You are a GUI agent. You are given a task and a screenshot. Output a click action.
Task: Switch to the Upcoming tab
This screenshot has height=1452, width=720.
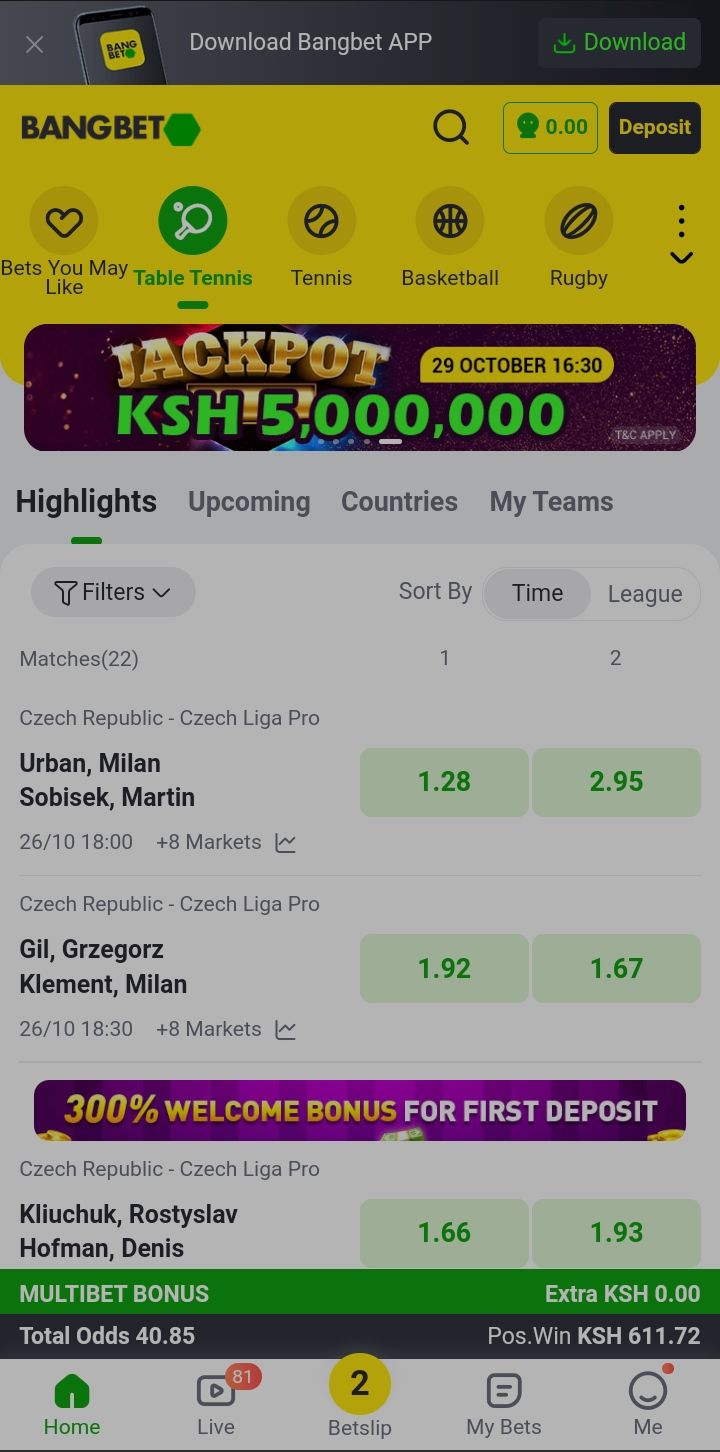pos(249,502)
